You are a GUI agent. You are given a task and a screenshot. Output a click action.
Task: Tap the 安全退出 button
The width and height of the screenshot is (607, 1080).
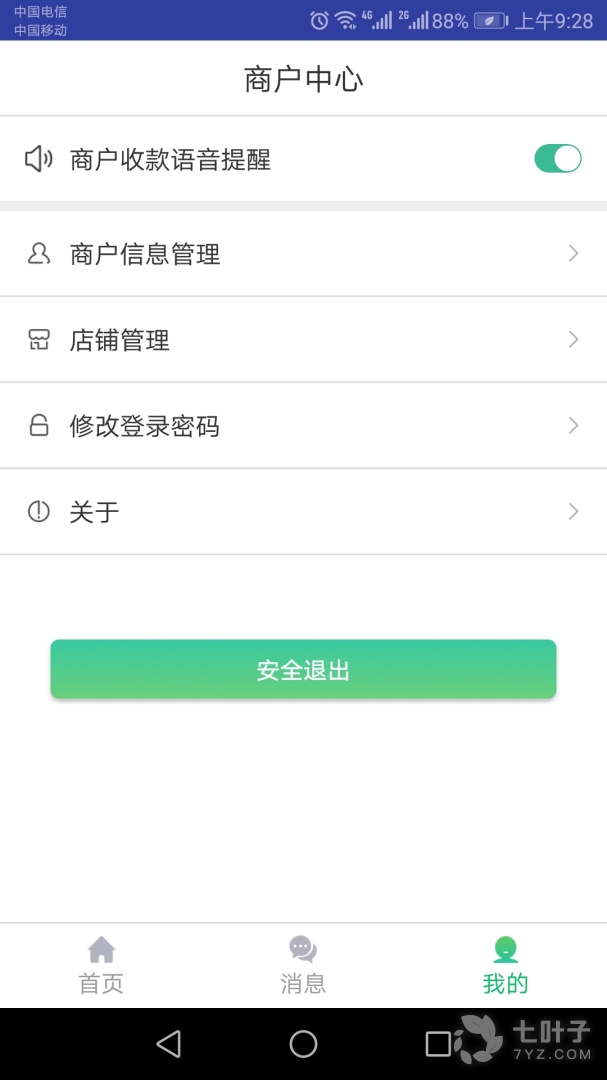pyautogui.click(x=303, y=669)
